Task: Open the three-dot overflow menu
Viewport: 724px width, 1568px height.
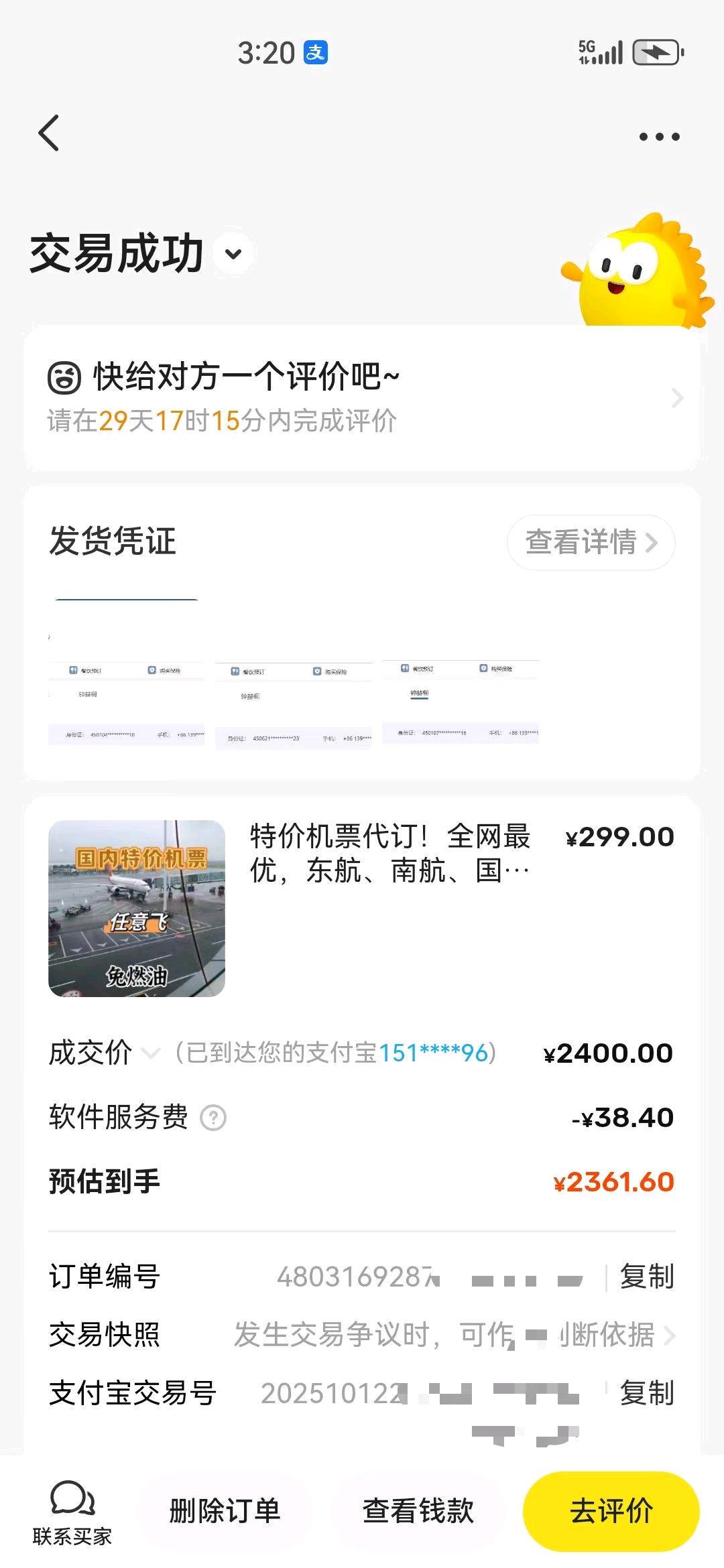Action: tap(659, 137)
